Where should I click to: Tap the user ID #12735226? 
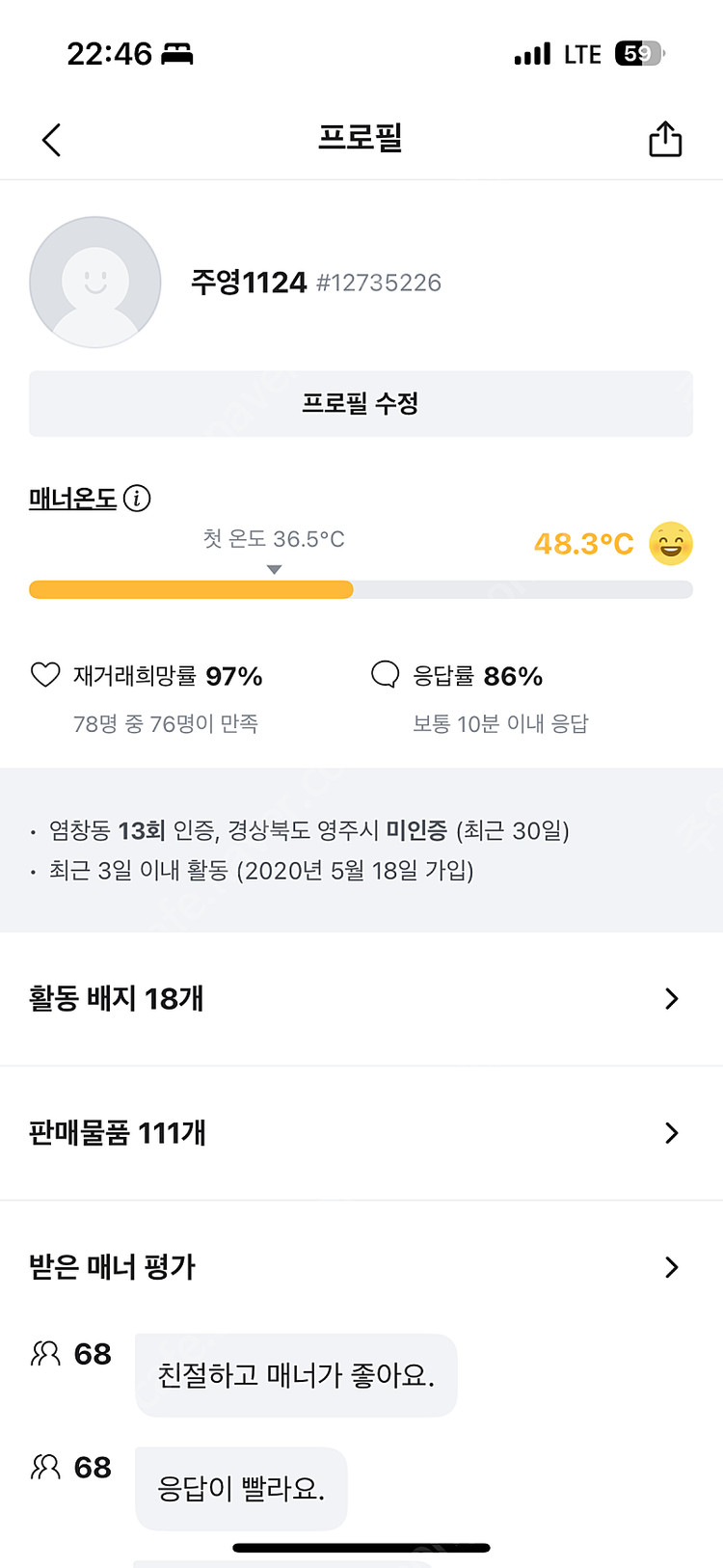tap(380, 283)
